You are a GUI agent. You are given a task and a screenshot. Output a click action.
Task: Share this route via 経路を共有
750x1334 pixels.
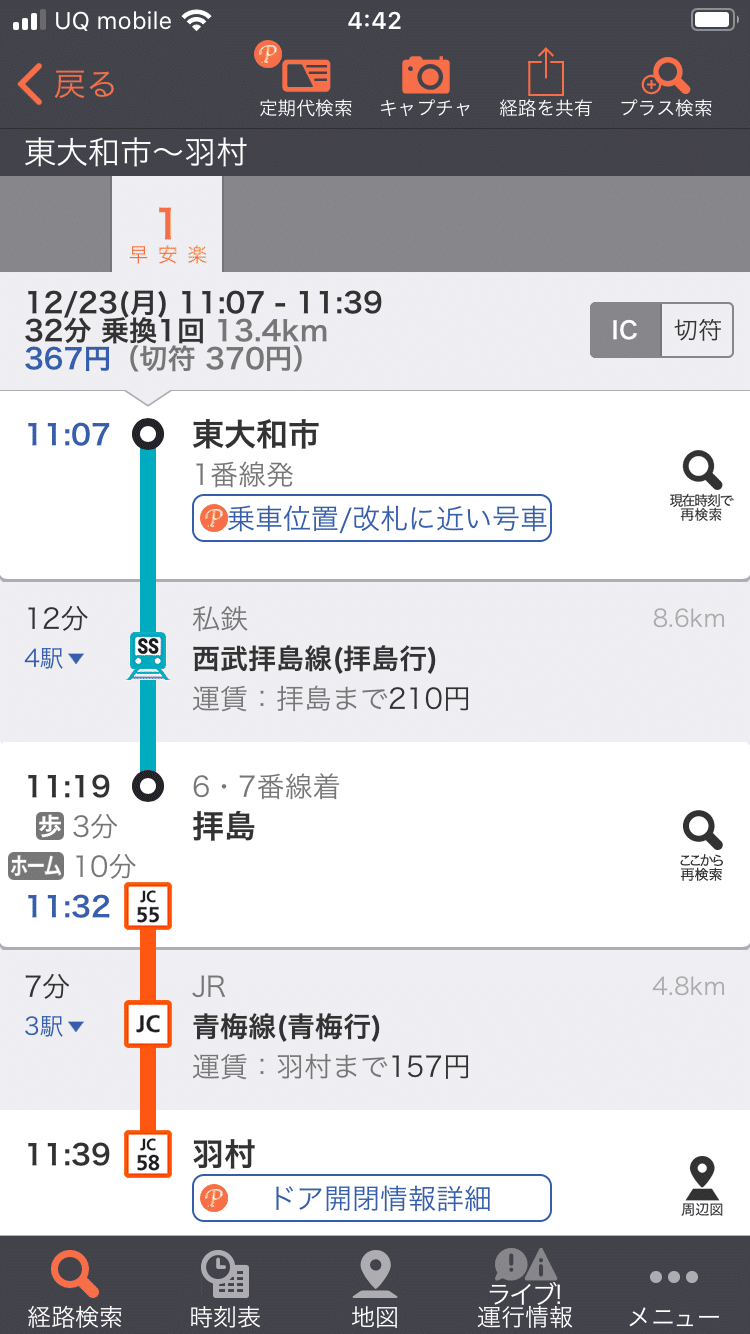pos(545,85)
